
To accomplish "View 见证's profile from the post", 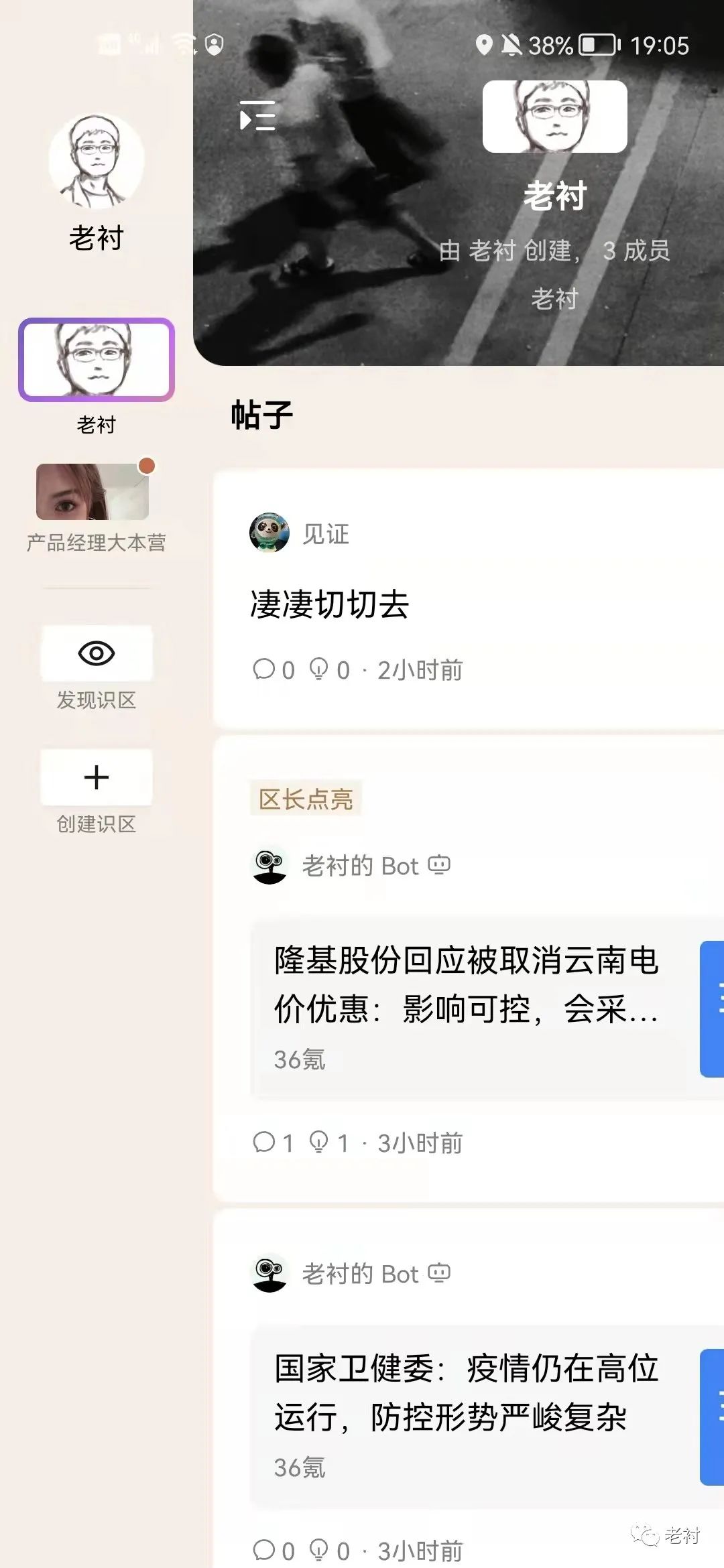I will coord(269,533).
